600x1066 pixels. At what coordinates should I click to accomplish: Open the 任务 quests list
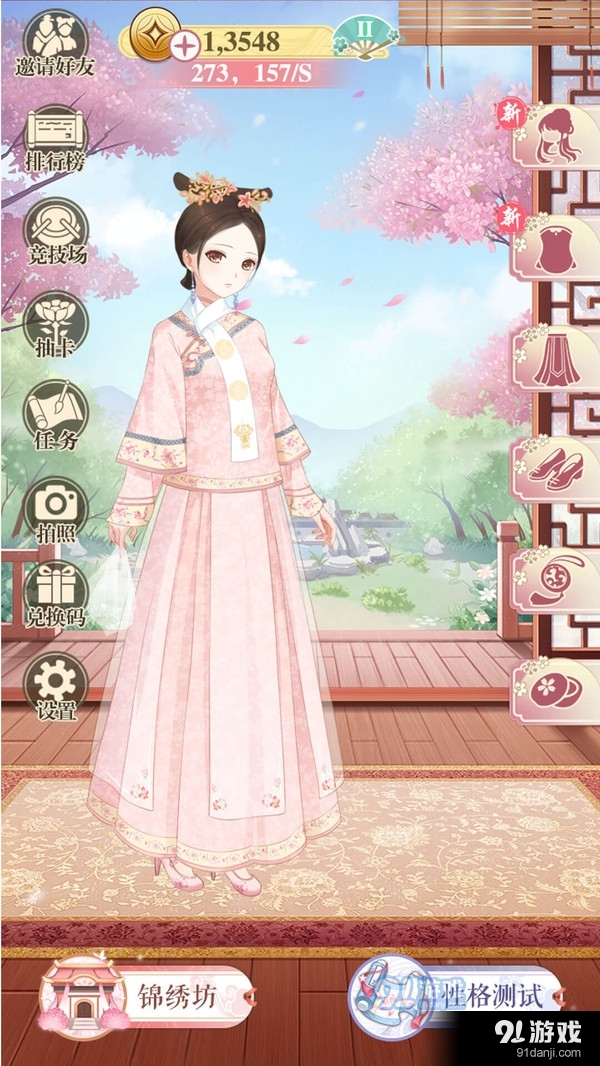click(x=56, y=415)
